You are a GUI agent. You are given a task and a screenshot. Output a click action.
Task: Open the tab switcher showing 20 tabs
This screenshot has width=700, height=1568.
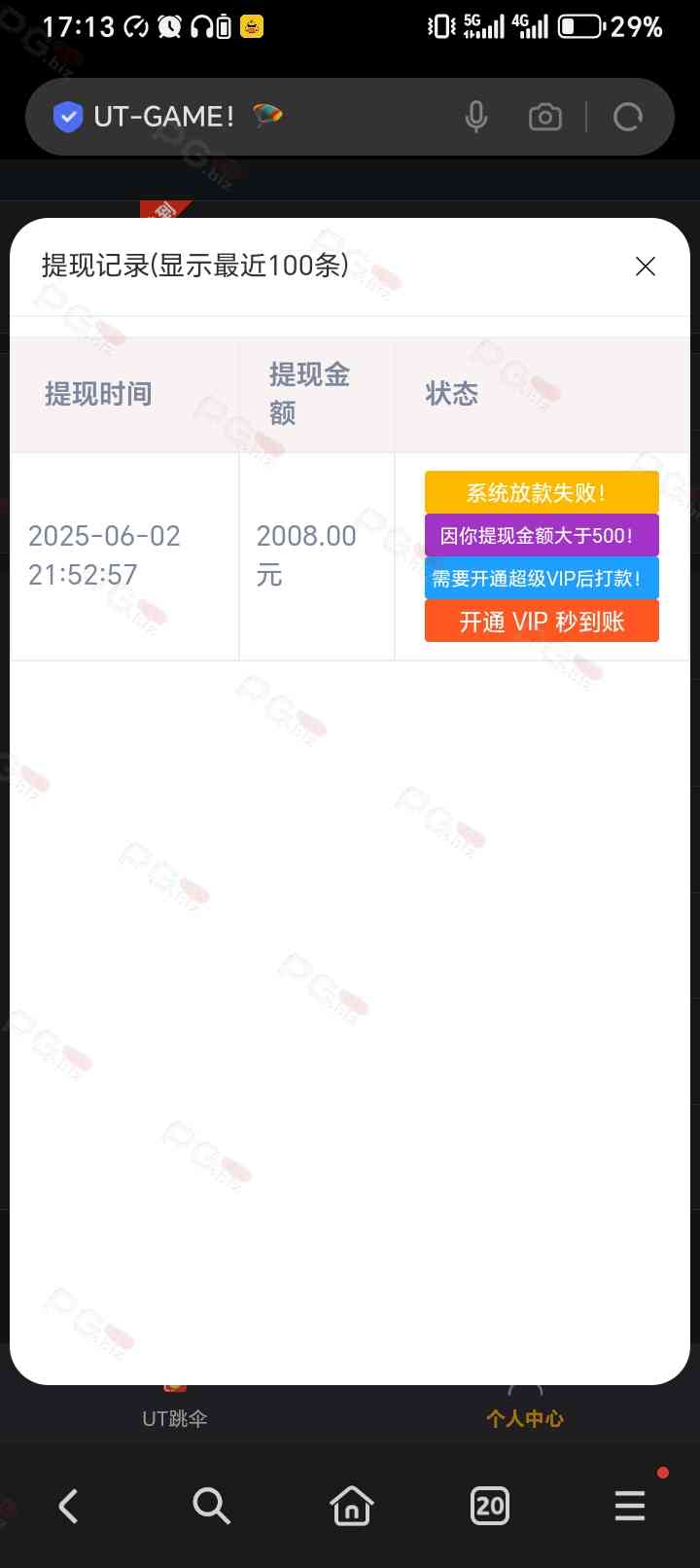490,1506
